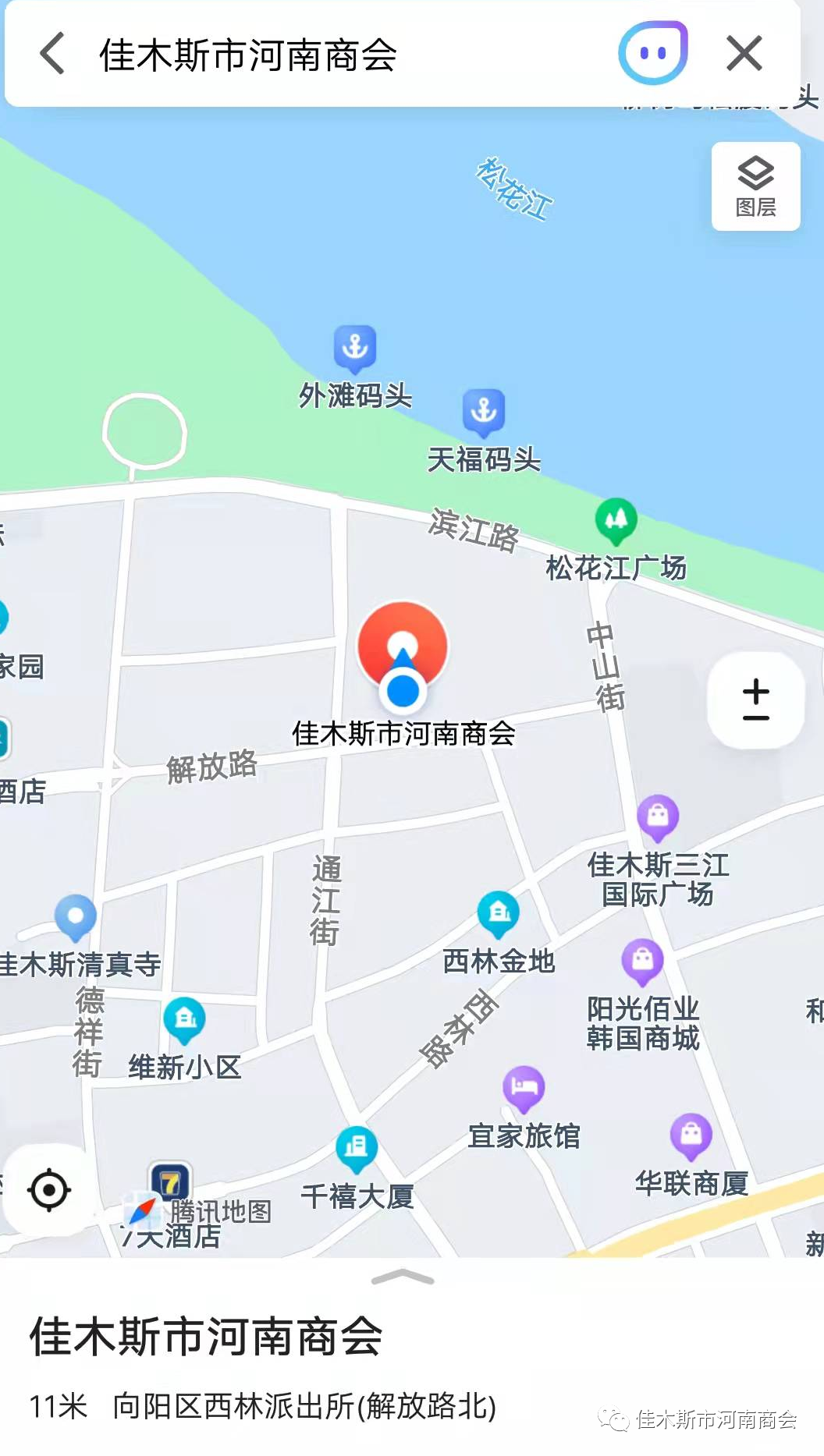Select the 千禧大厦 building marker
The image size is (824, 1456).
point(357,1149)
